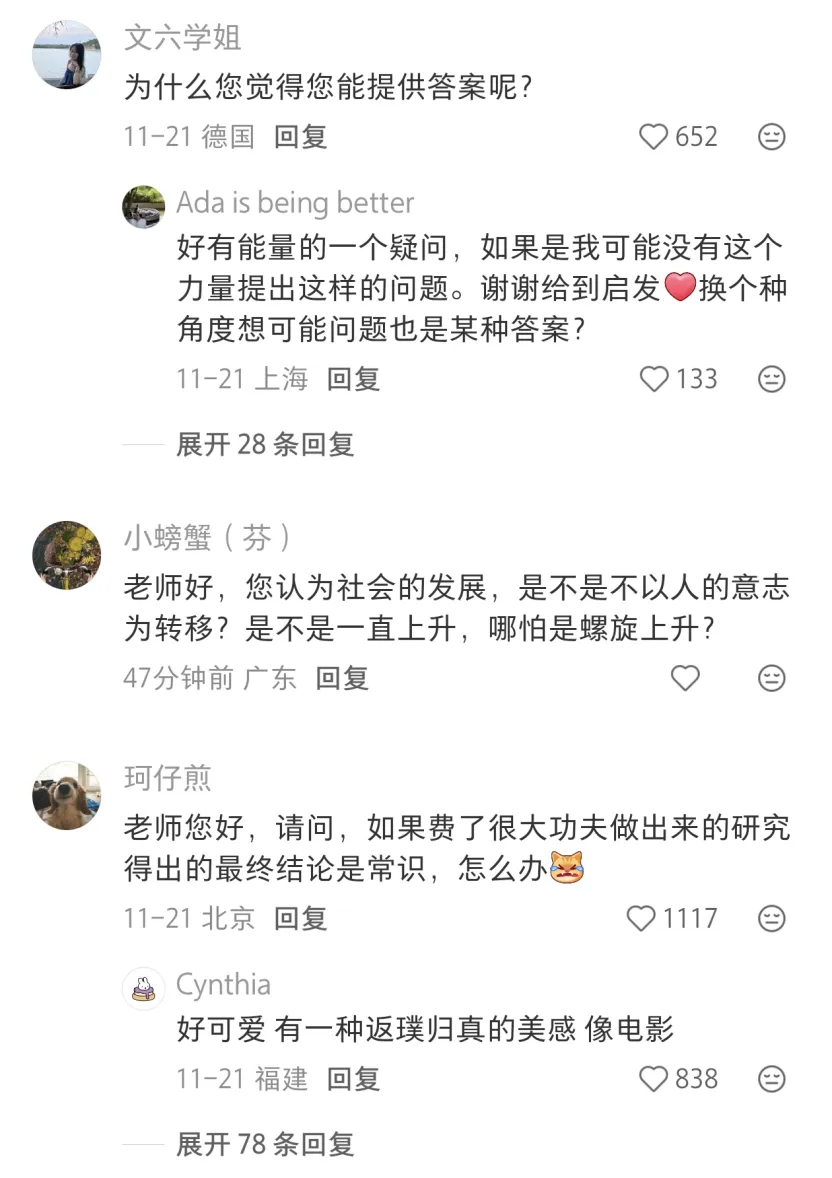
Task: Like Cynthia's reply
Action: [x=653, y=1079]
